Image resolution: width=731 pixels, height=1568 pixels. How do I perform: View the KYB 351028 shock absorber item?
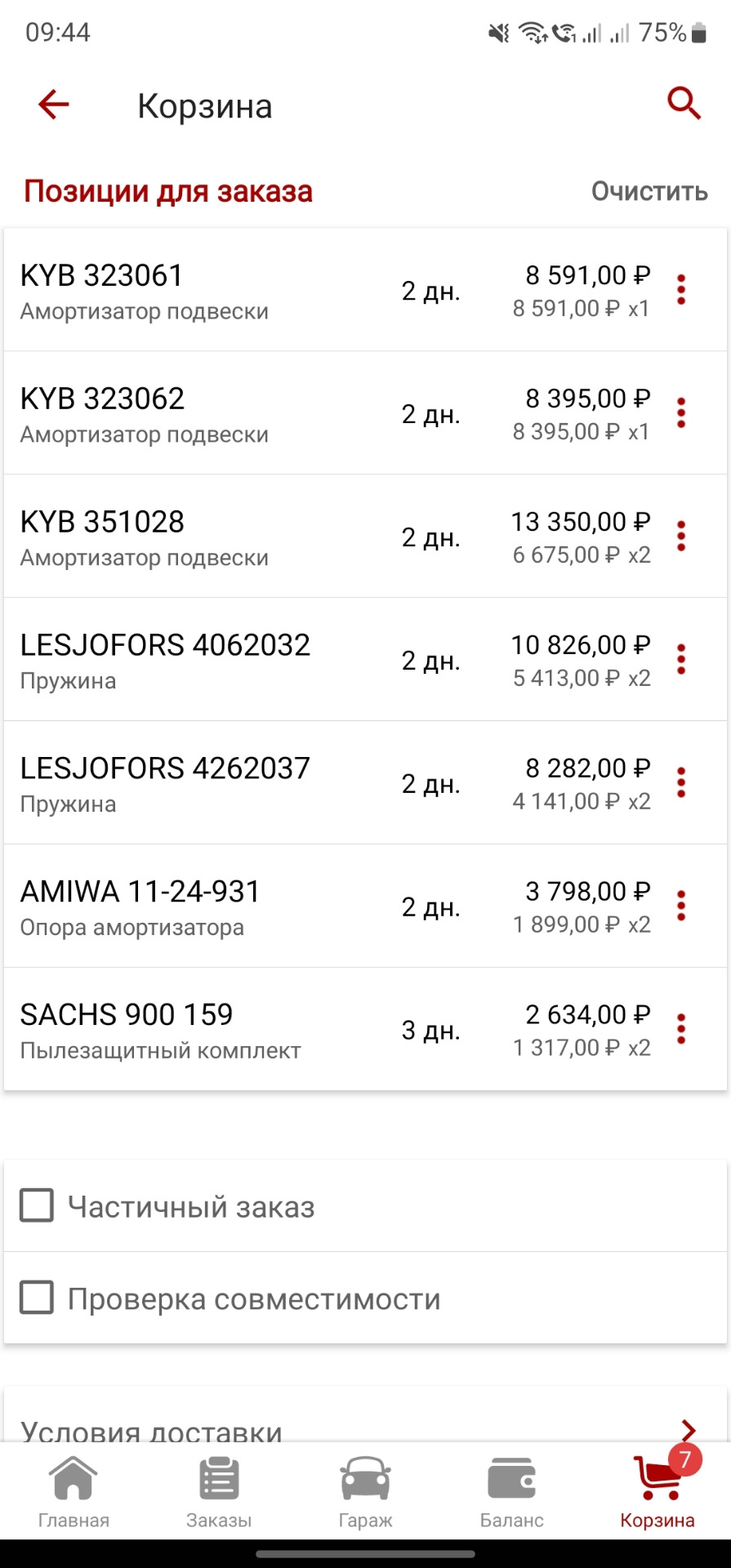coord(204,537)
